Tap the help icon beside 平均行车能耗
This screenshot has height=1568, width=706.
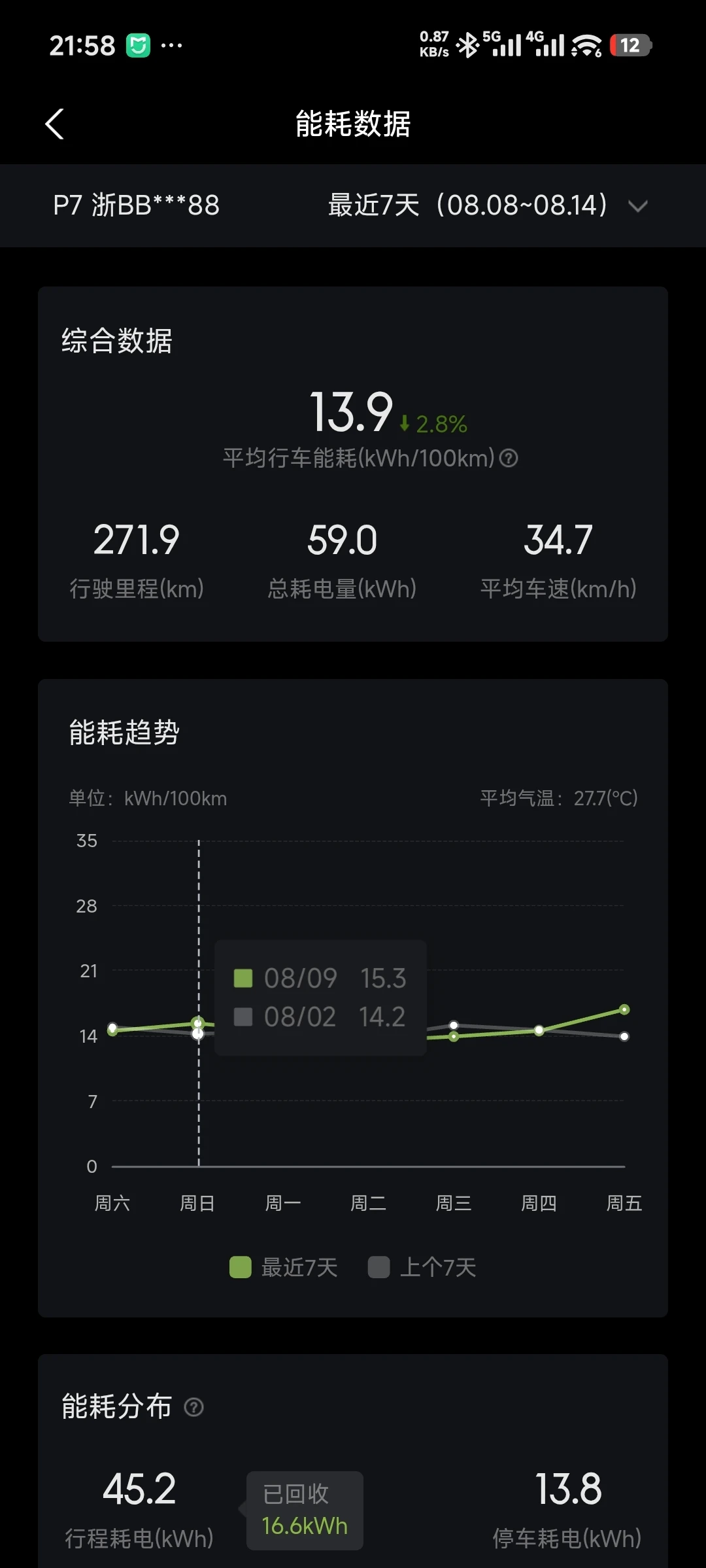[x=509, y=459]
